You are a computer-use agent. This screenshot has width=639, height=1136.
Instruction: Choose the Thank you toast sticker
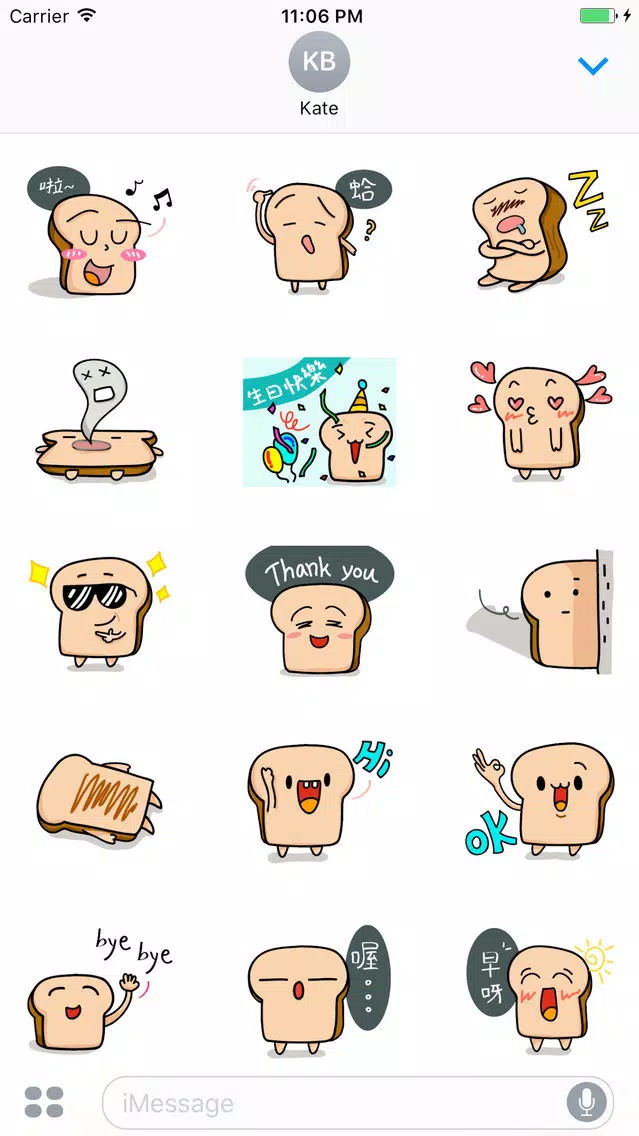[320, 609]
